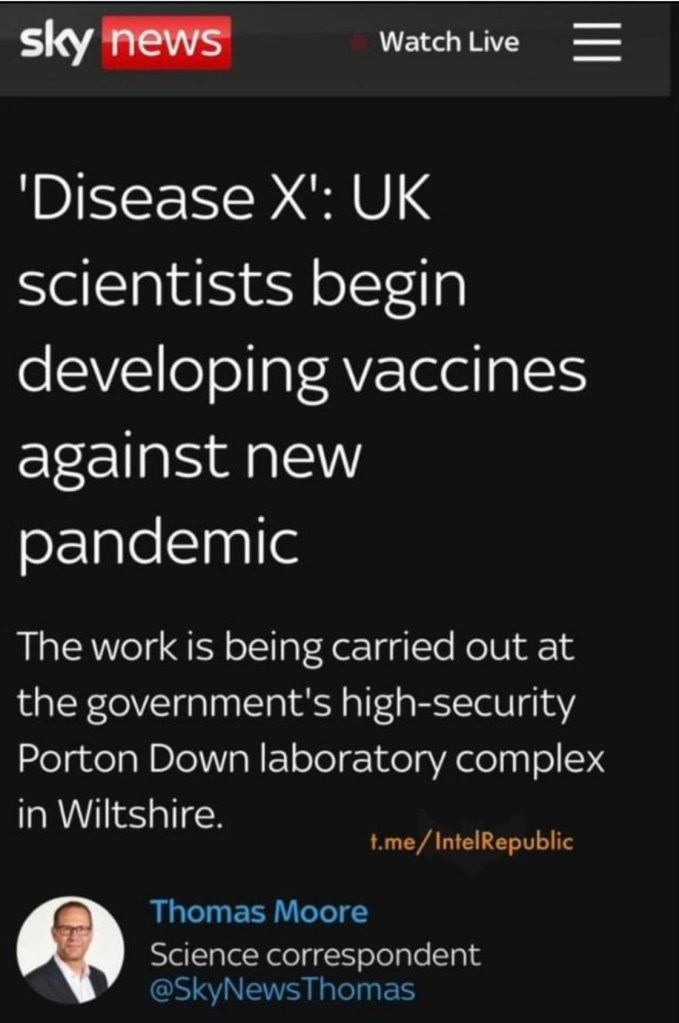The width and height of the screenshot is (679, 1023).
Task: Open Thomas Moore's author page
Action: click(x=259, y=912)
